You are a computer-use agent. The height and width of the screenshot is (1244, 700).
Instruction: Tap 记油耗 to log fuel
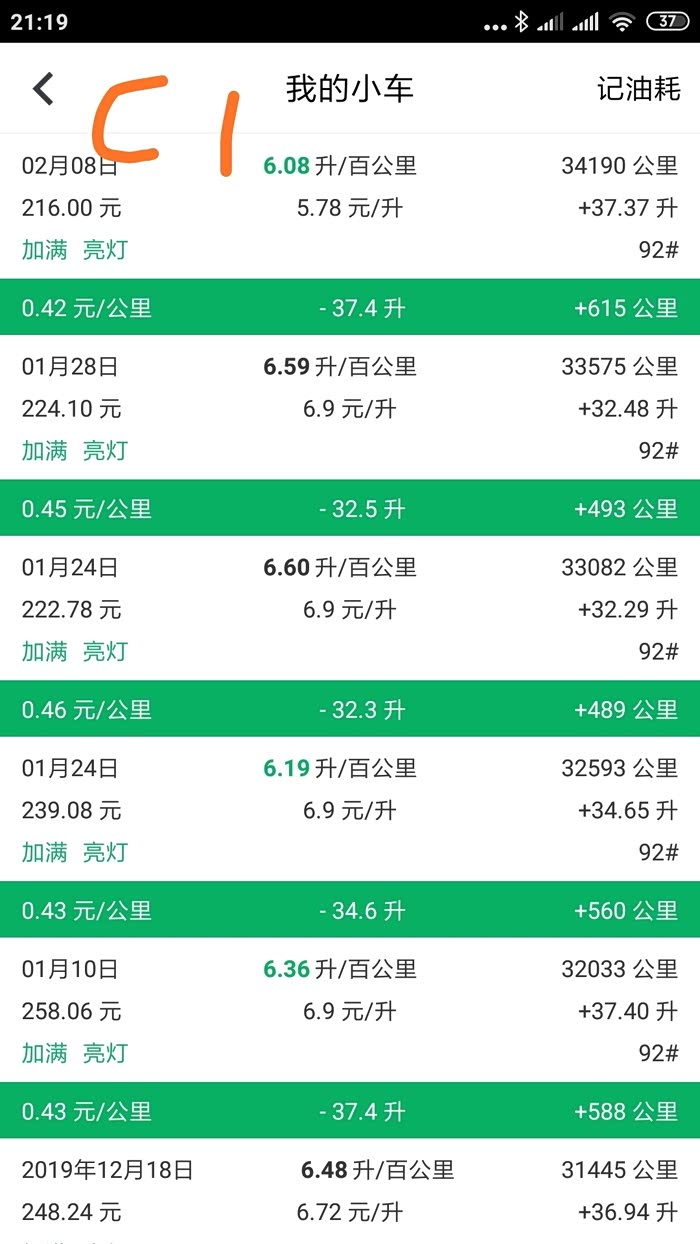tap(638, 89)
